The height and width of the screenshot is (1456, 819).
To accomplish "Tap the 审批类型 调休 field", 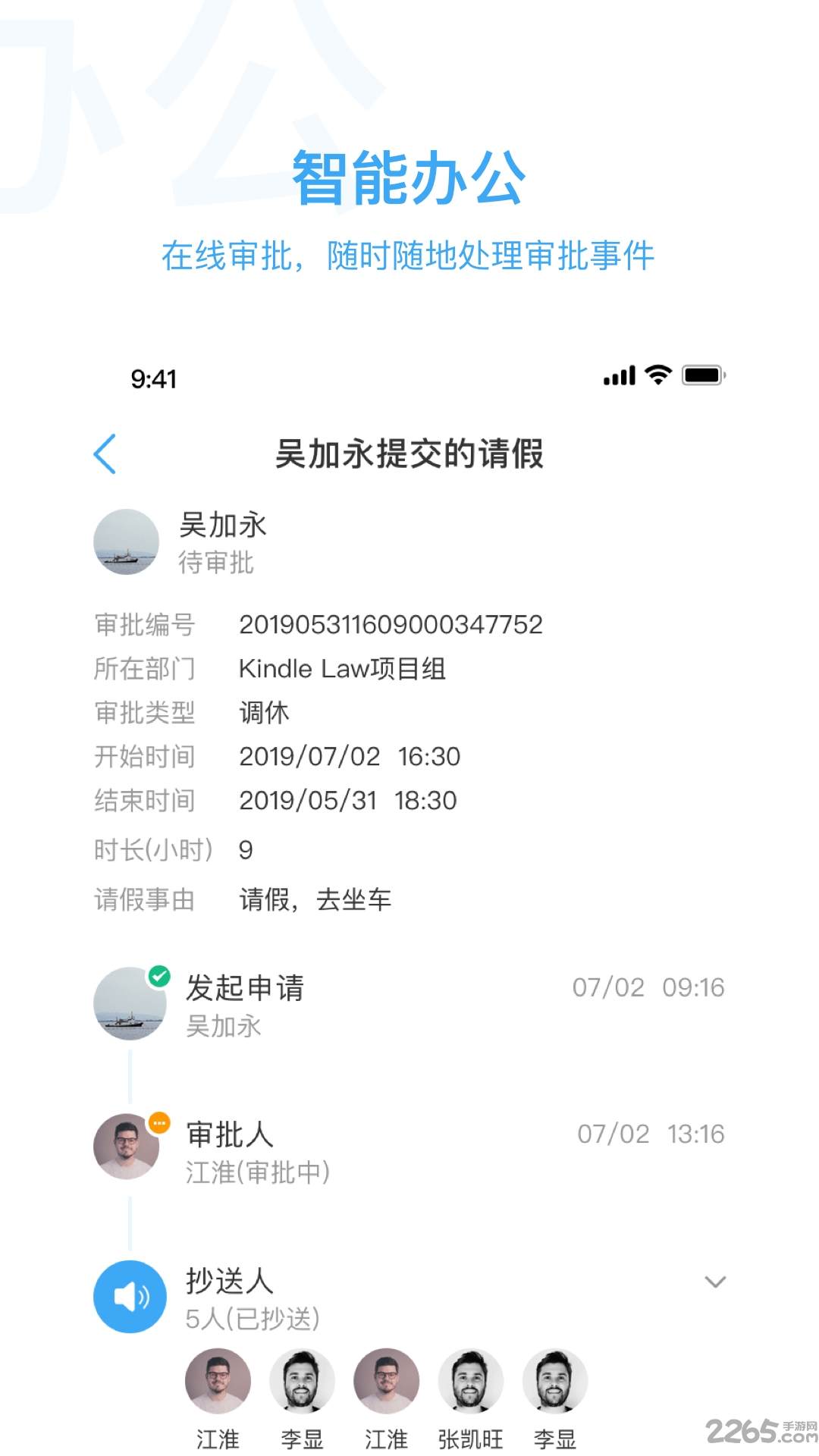I will coord(263,712).
